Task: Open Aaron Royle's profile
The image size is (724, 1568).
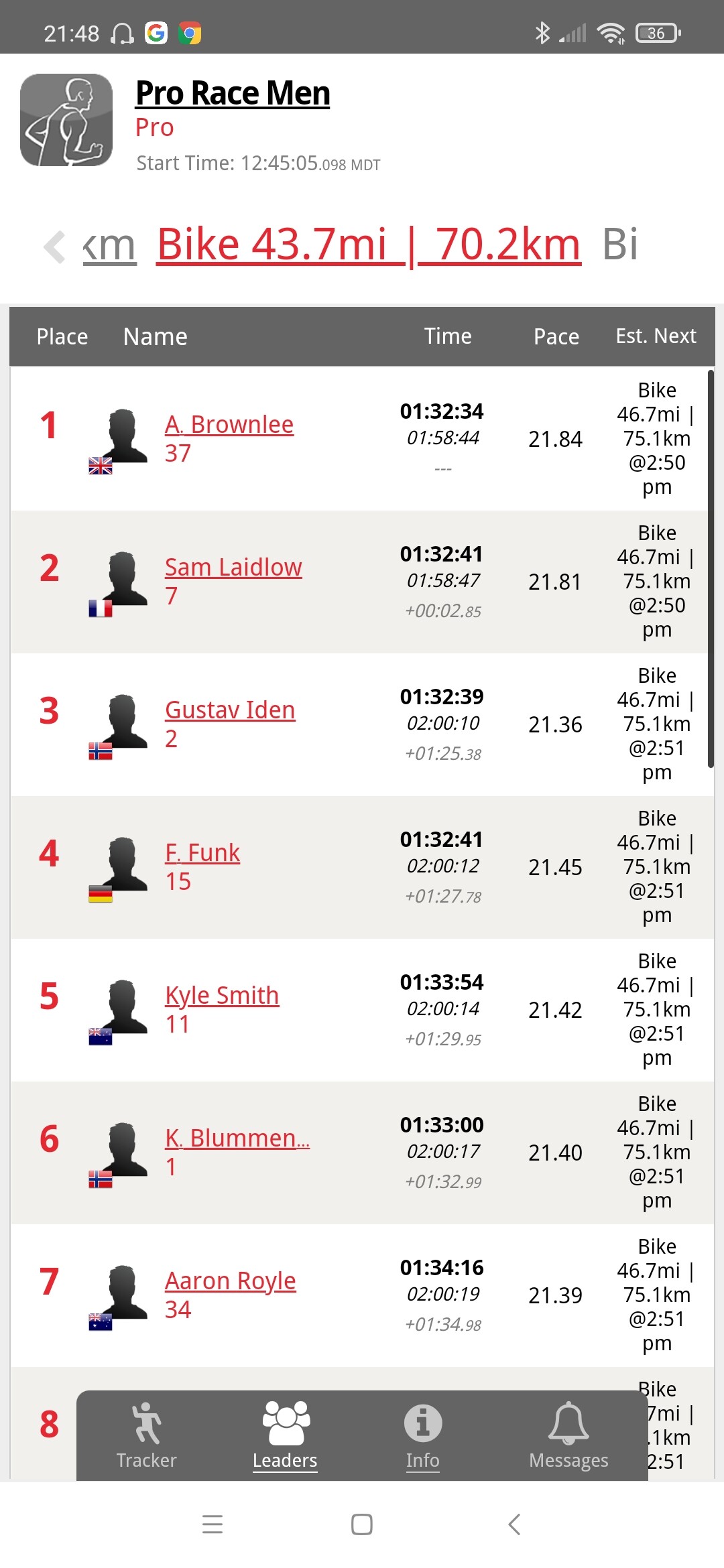Action: pyautogui.click(x=231, y=1281)
